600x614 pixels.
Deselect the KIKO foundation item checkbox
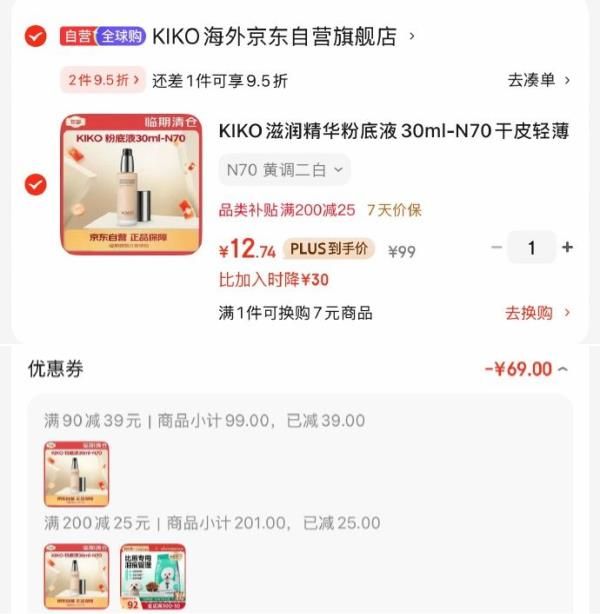(36, 184)
